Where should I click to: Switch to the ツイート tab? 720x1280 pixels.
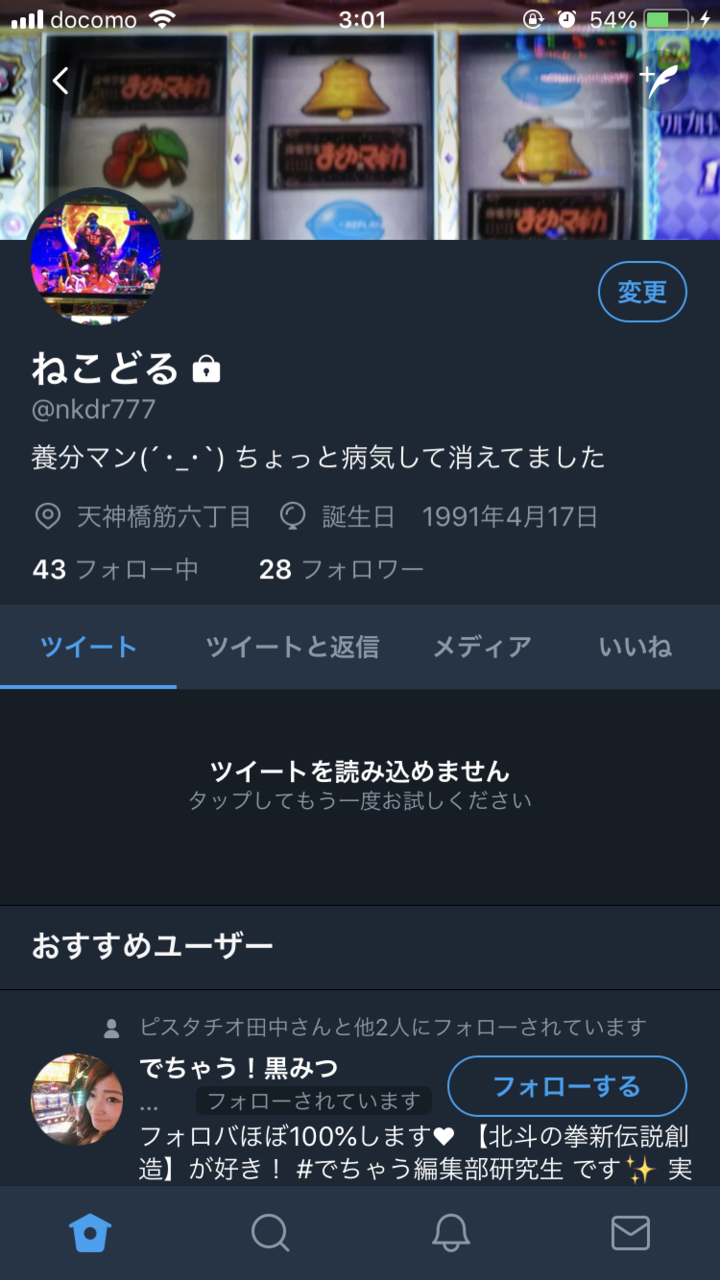(x=88, y=647)
